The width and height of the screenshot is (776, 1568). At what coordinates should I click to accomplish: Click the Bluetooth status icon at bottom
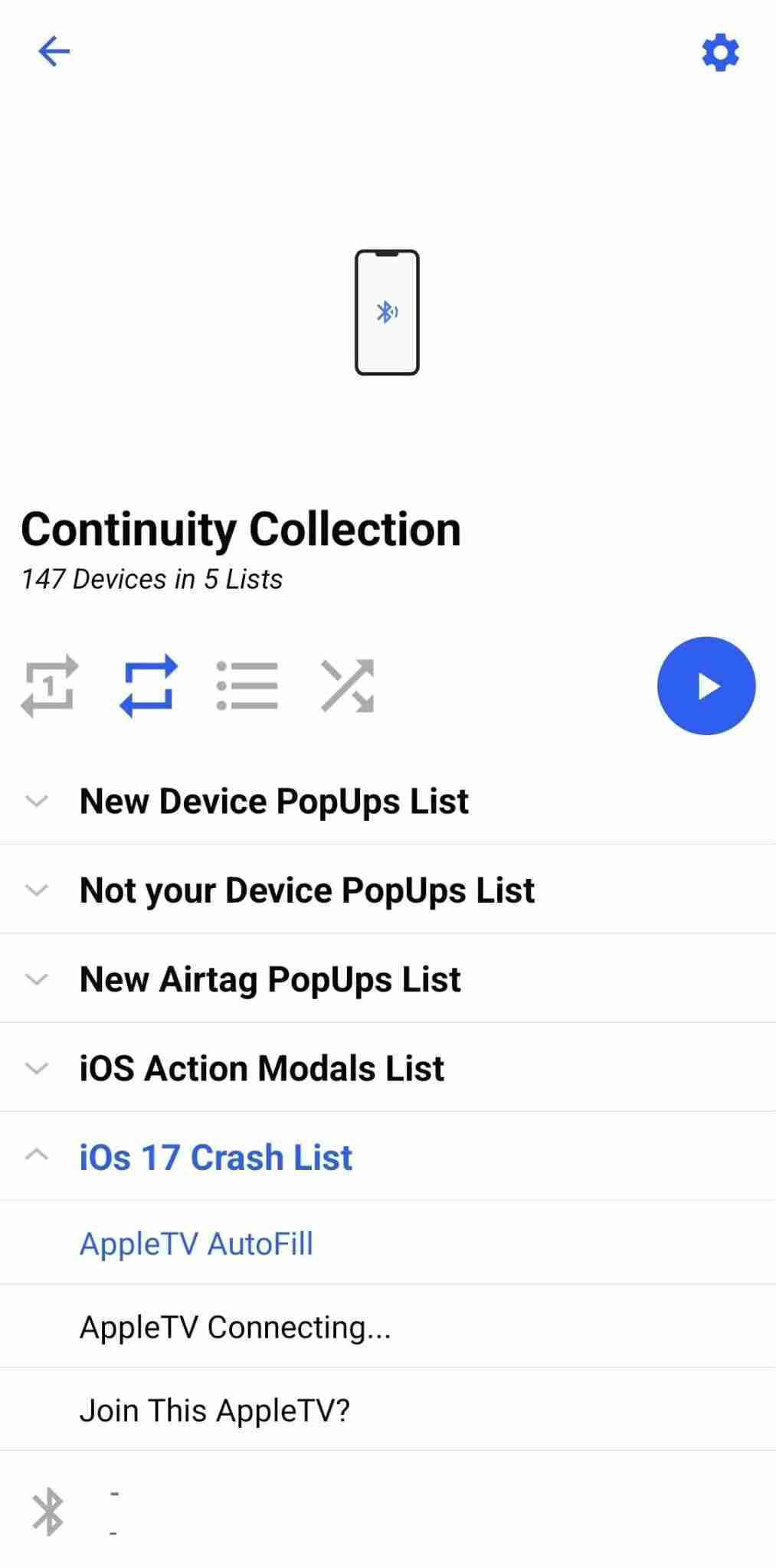[48, 1512]
